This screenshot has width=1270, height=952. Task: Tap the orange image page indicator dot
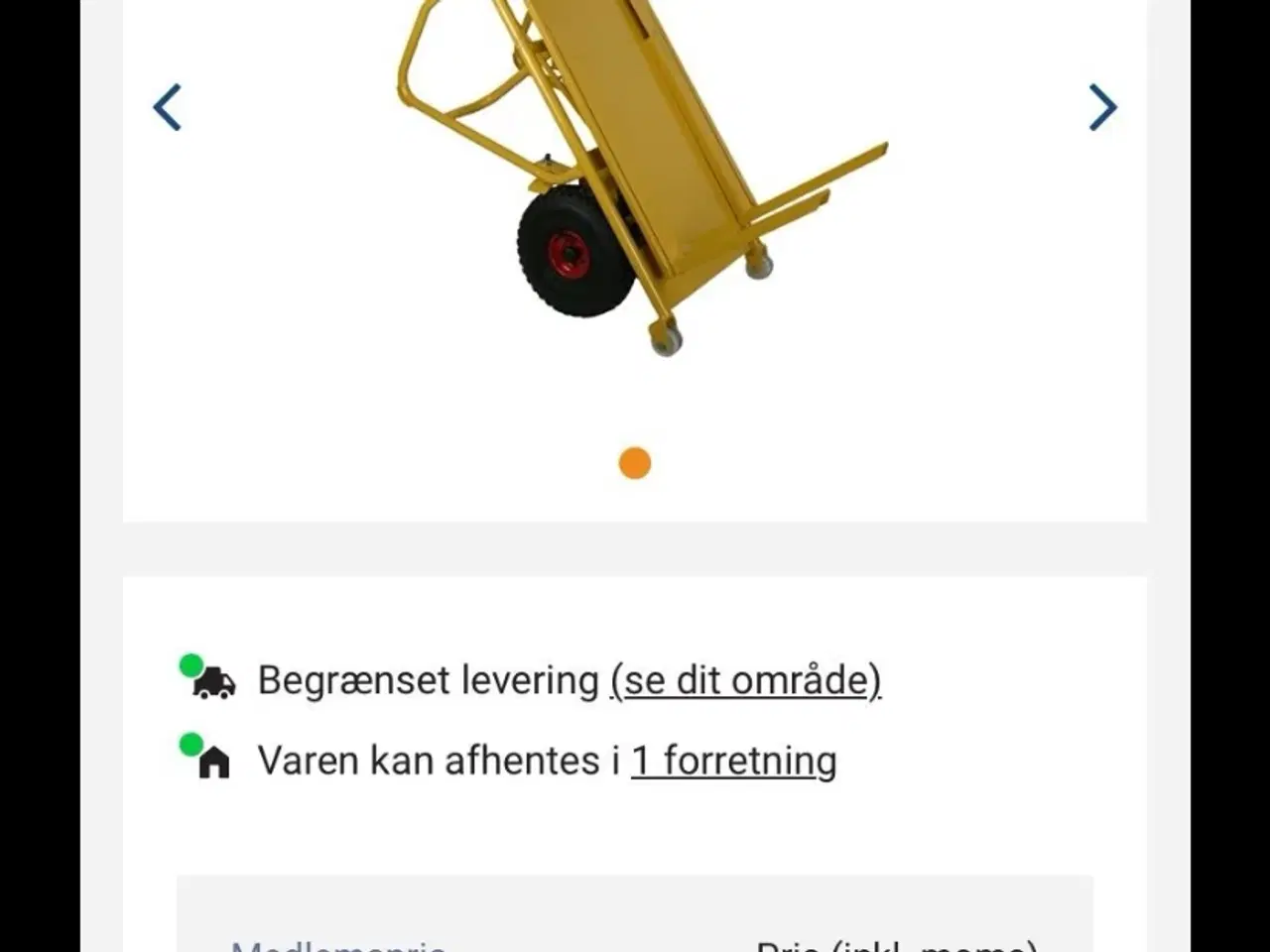[x=635, y=463]
